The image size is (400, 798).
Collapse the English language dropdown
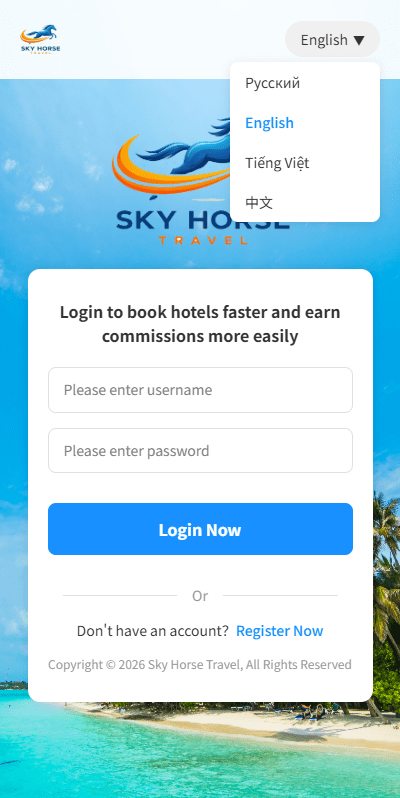click(332, 39)
